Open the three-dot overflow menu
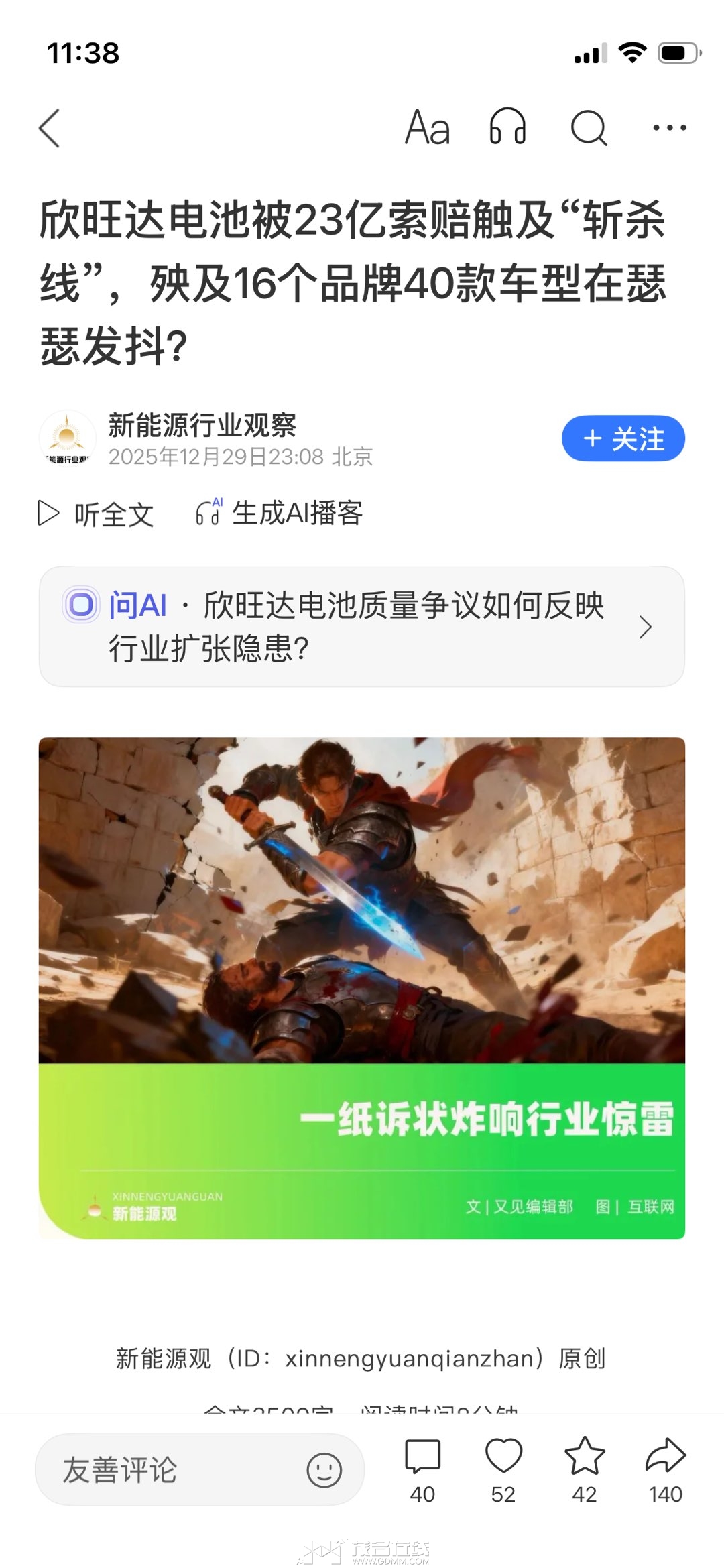This screenshot has width=724, height=1568. click(x=669, y=127)
